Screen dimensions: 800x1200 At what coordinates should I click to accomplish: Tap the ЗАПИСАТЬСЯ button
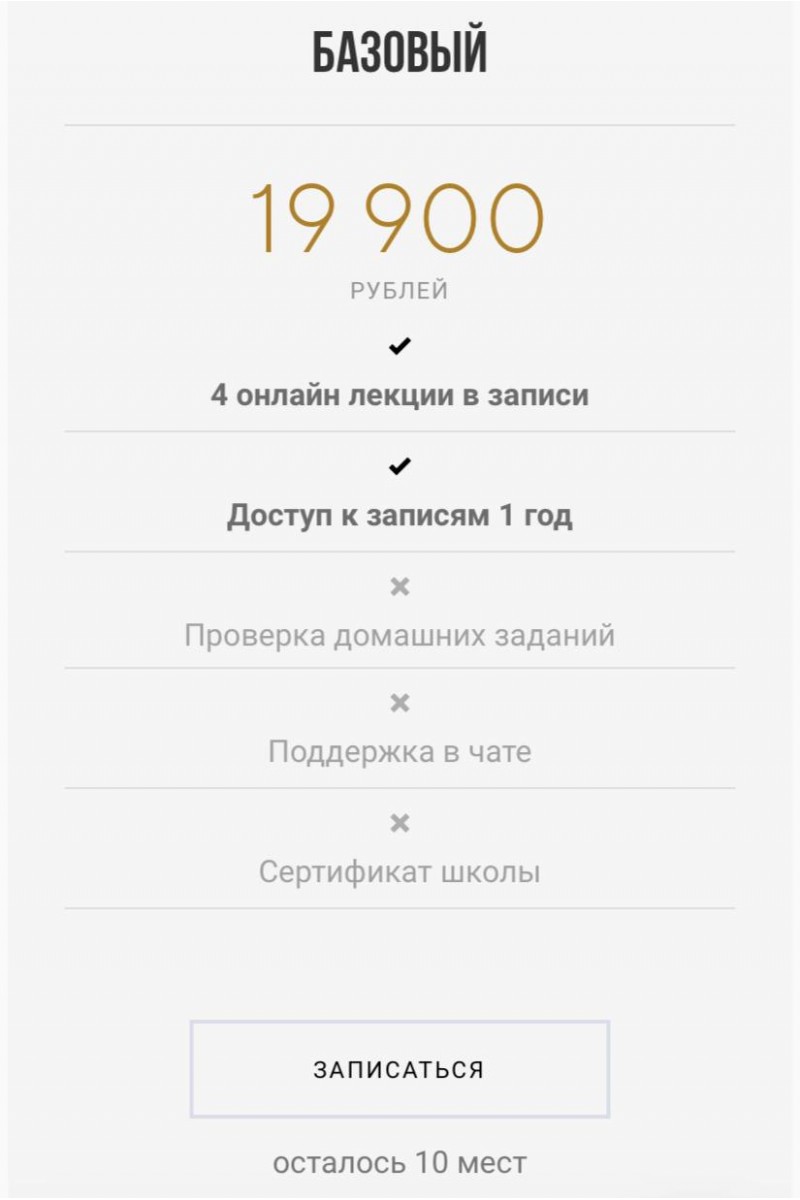click(x=399, y=1069)
